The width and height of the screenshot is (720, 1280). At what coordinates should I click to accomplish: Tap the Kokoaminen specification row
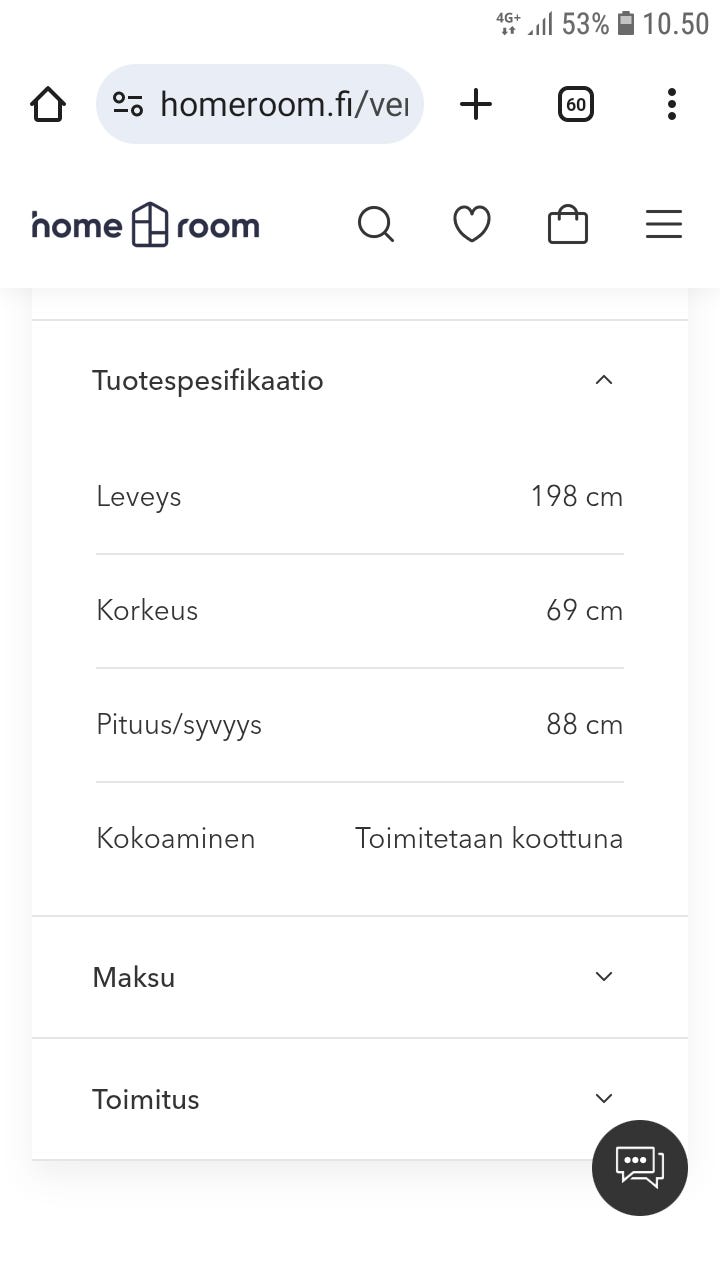360,838
